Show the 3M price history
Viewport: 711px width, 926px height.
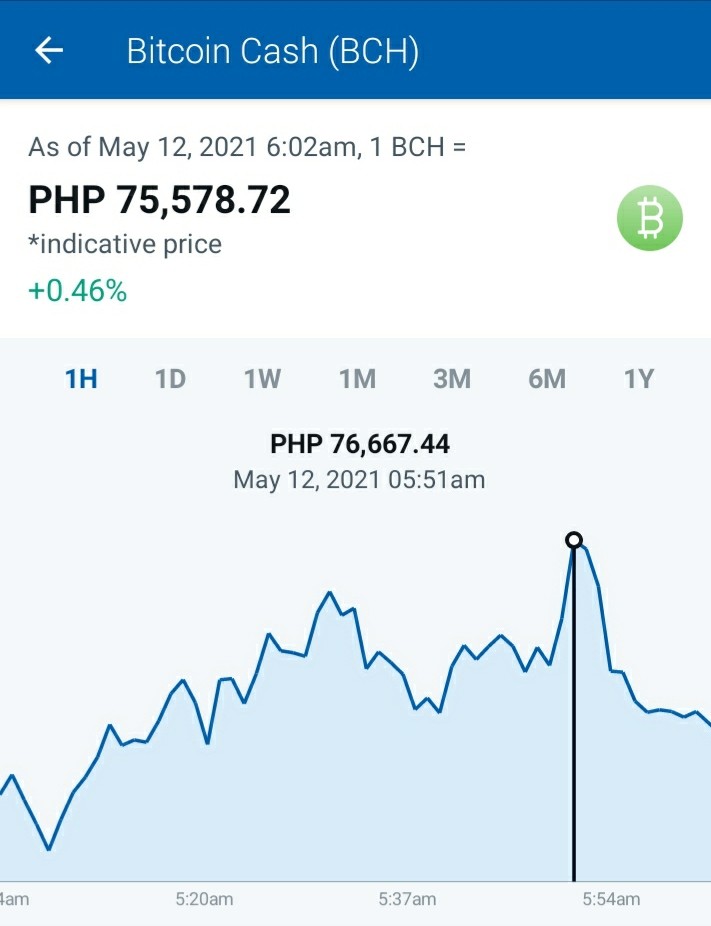pos(452,379)
